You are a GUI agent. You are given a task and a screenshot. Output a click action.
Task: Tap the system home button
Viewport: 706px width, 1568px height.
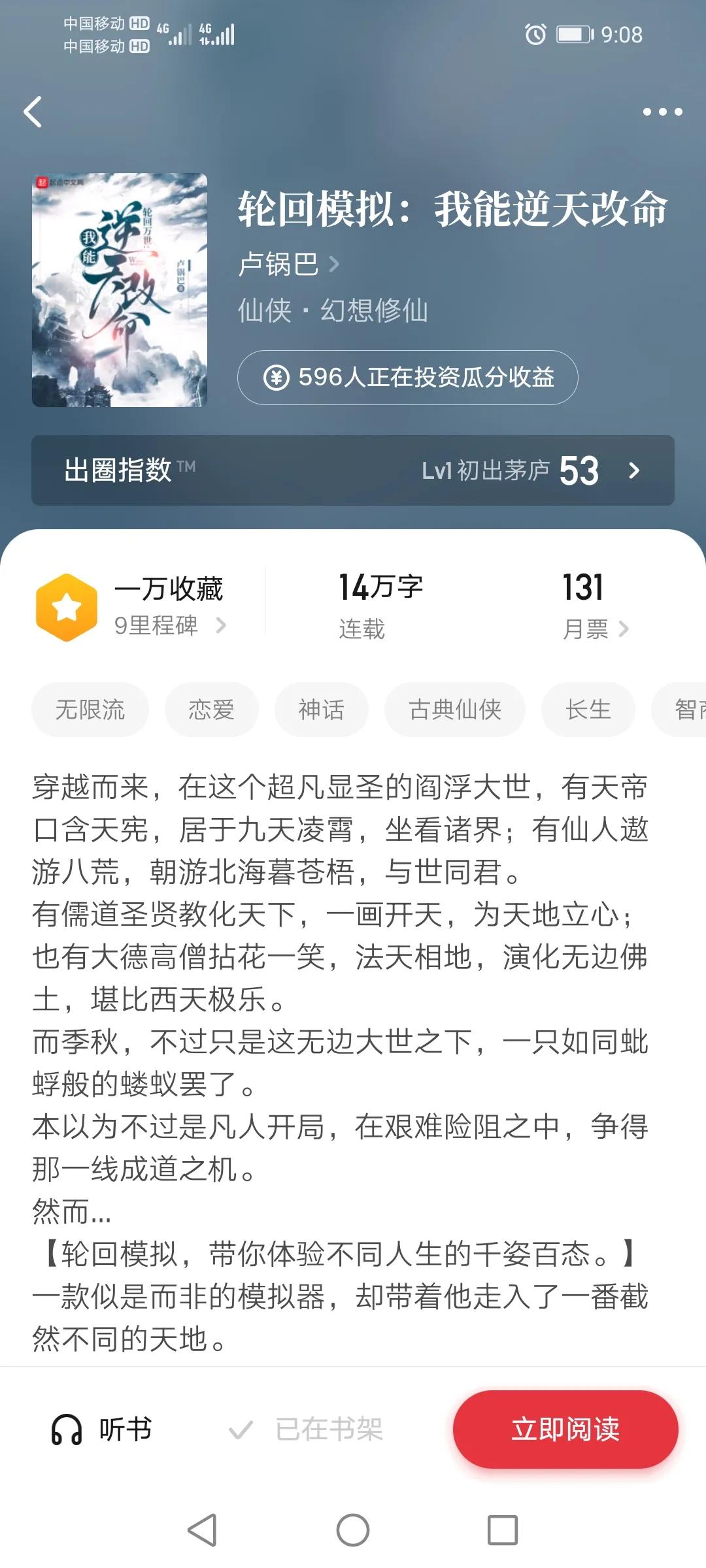353,1530
